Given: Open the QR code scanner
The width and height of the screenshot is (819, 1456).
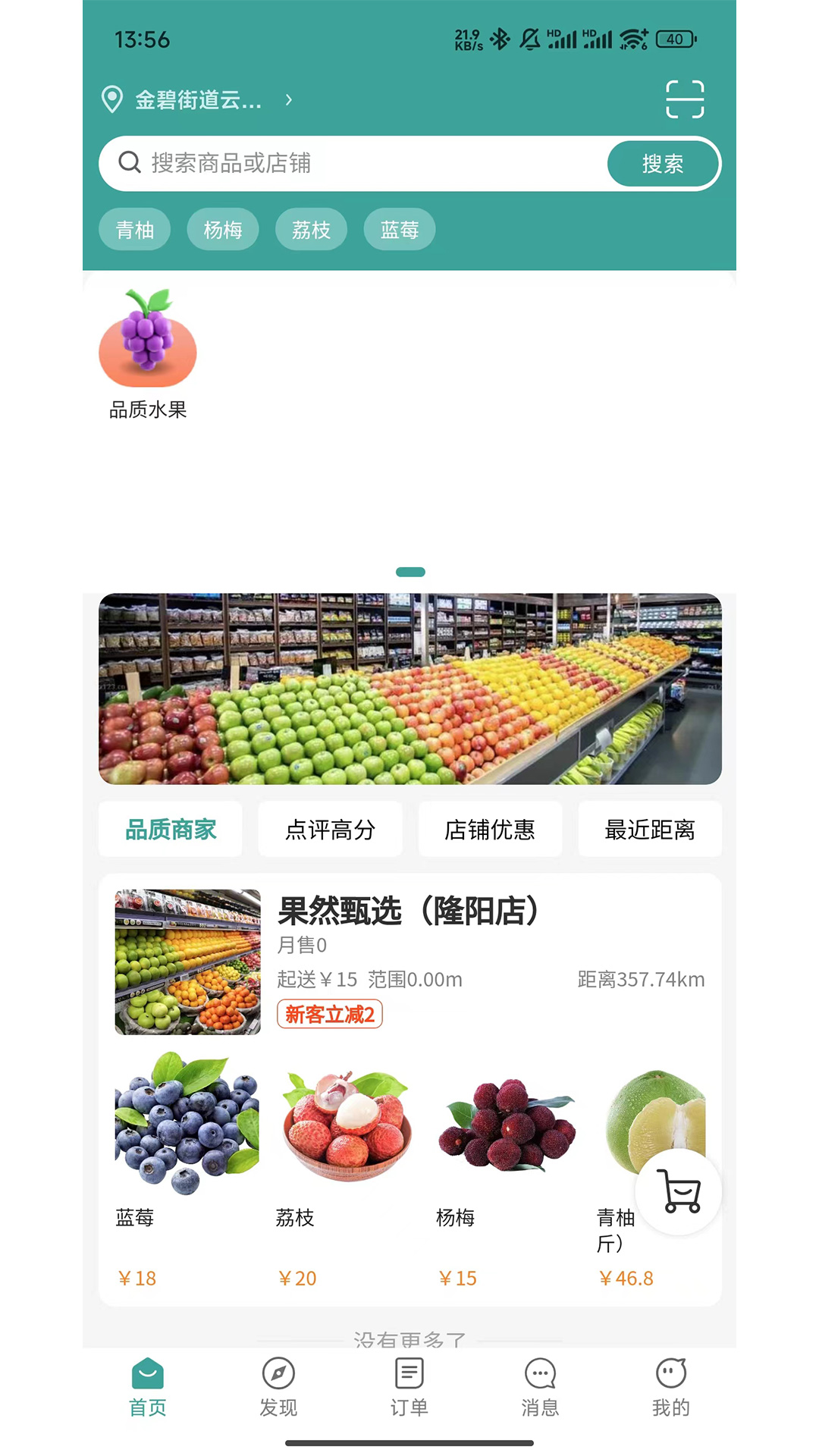Looking at the screenshot, I should [x=684, y=99].
